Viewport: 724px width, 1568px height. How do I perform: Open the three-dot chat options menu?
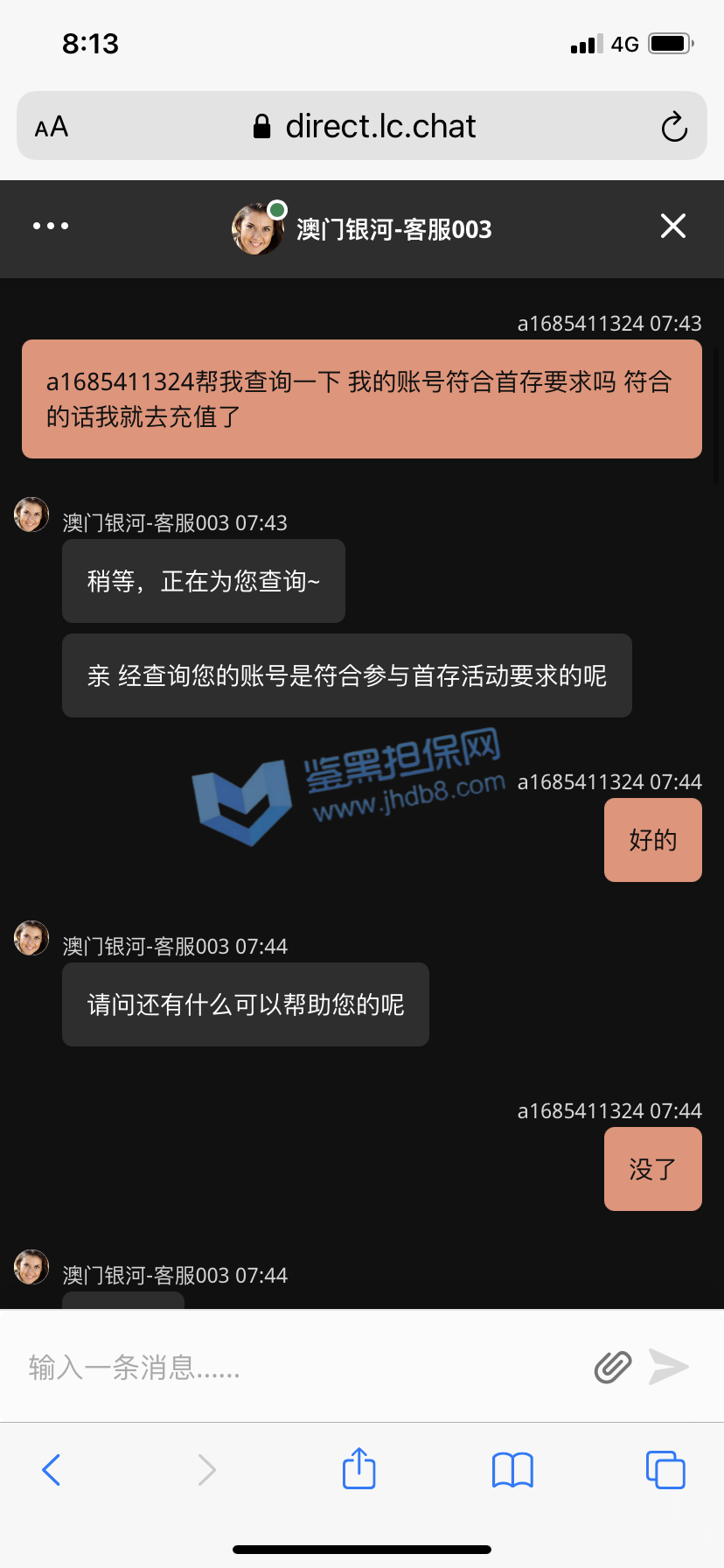[x=51, y=226]
